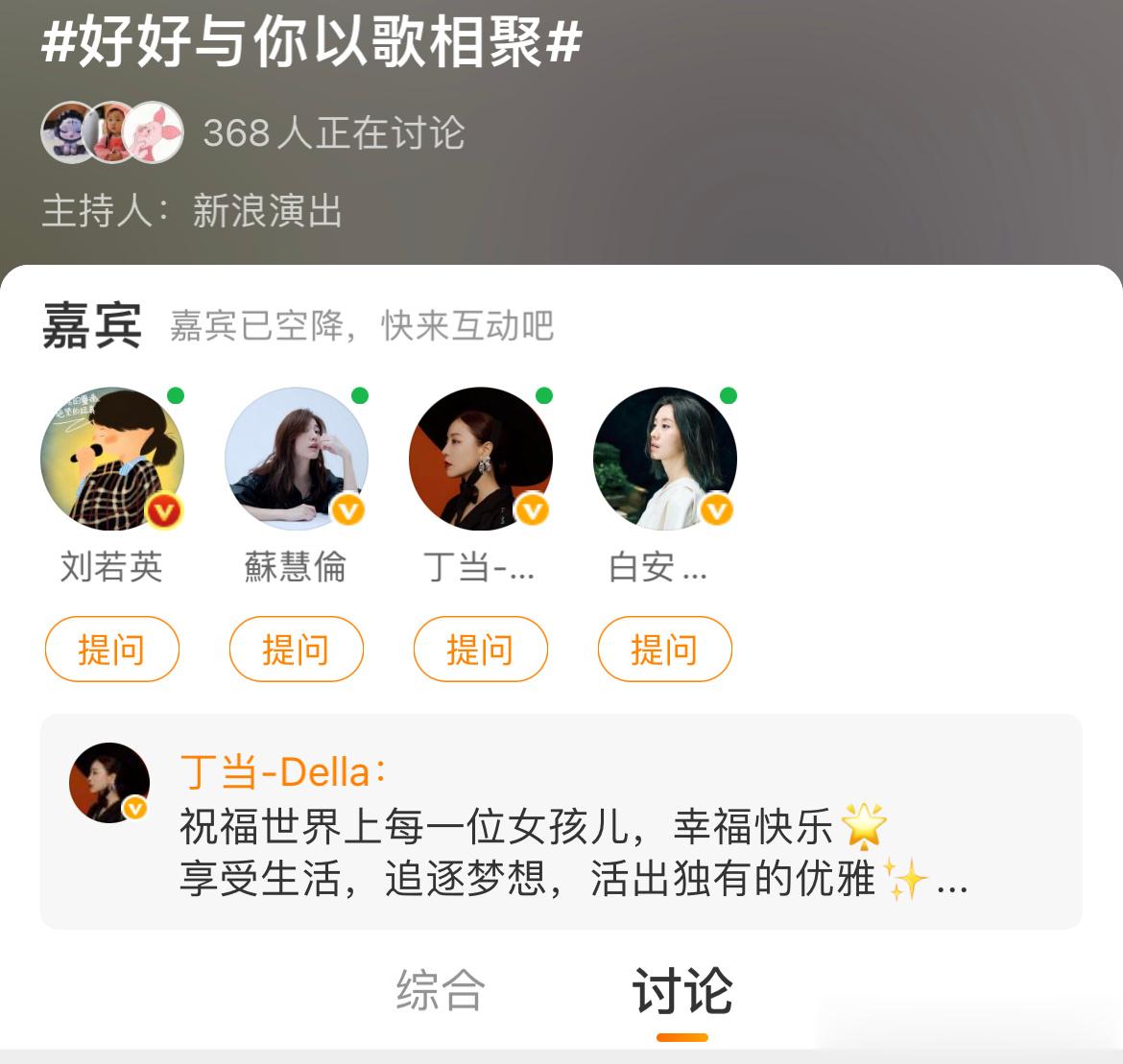Ask 刘若英 a question via 提问
This screenshot has width=1123, height=1064.
pyautogui.click(x=111, y=650)
